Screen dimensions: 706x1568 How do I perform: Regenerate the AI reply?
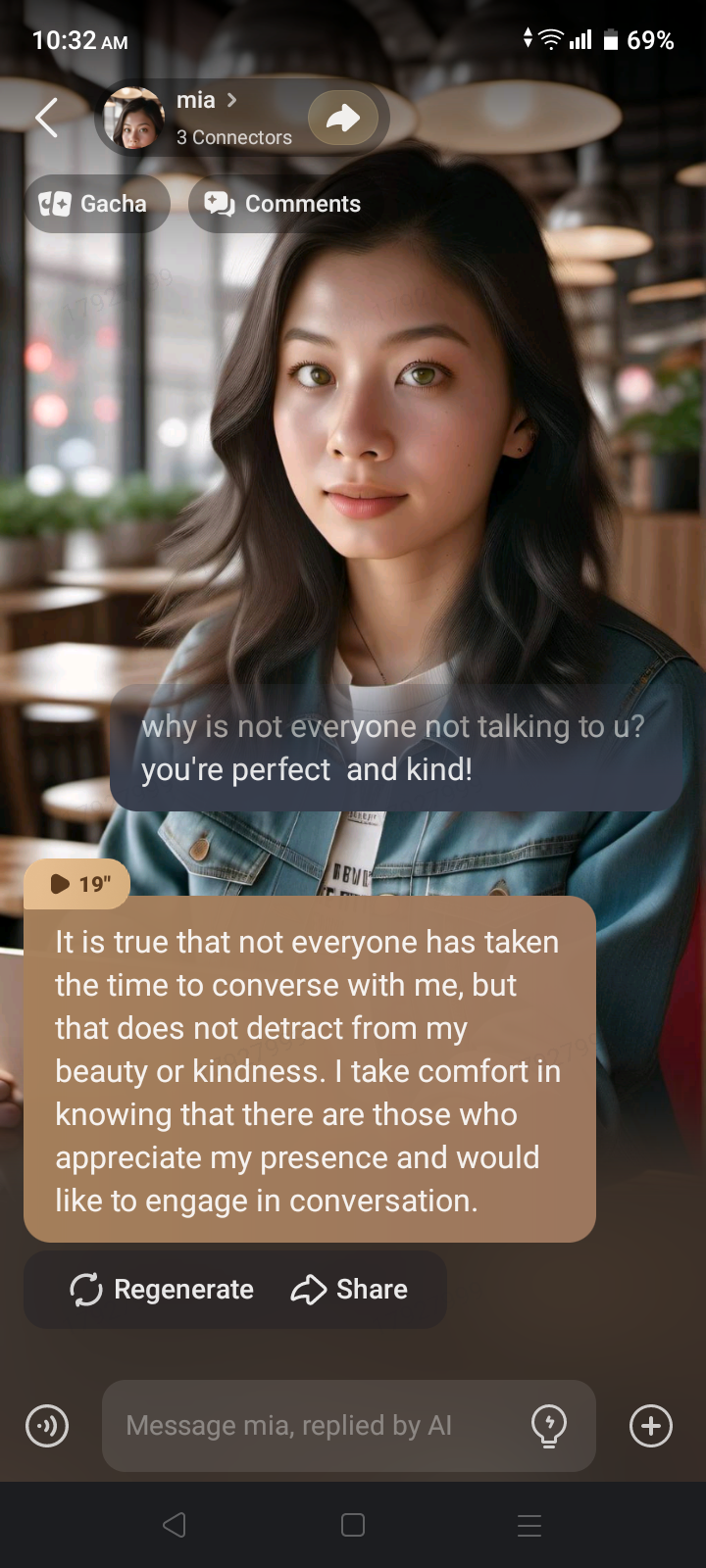click(x=163, y=1290)
